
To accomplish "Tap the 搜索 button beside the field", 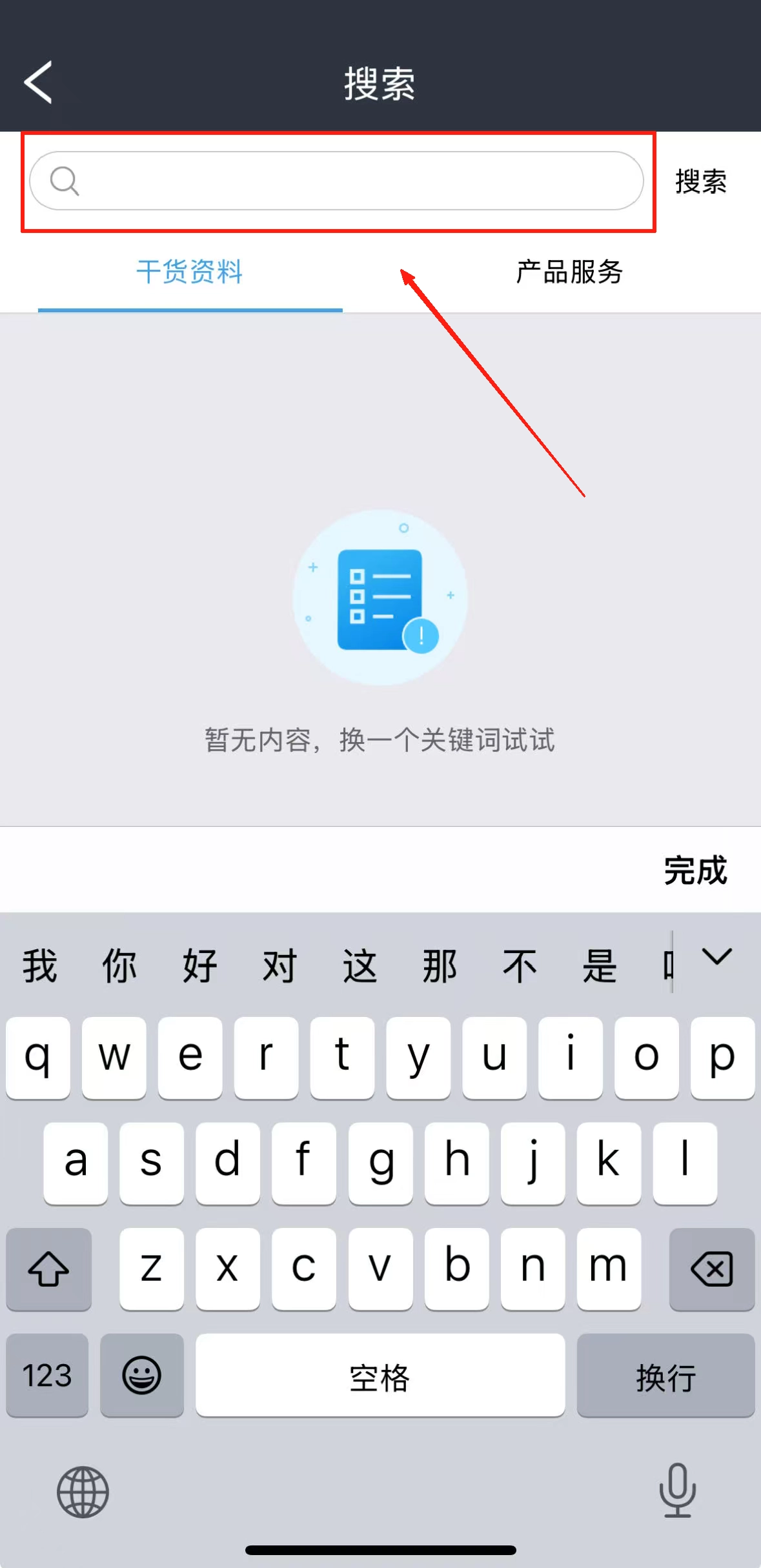I will (x=701, y=181).
